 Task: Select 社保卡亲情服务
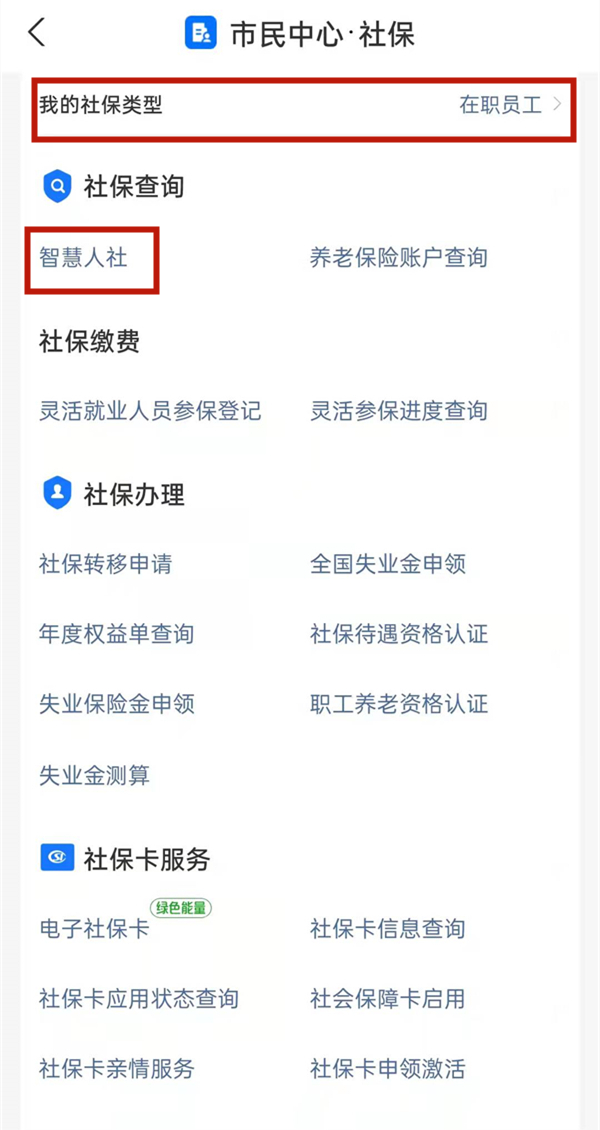click(116, 1069)
